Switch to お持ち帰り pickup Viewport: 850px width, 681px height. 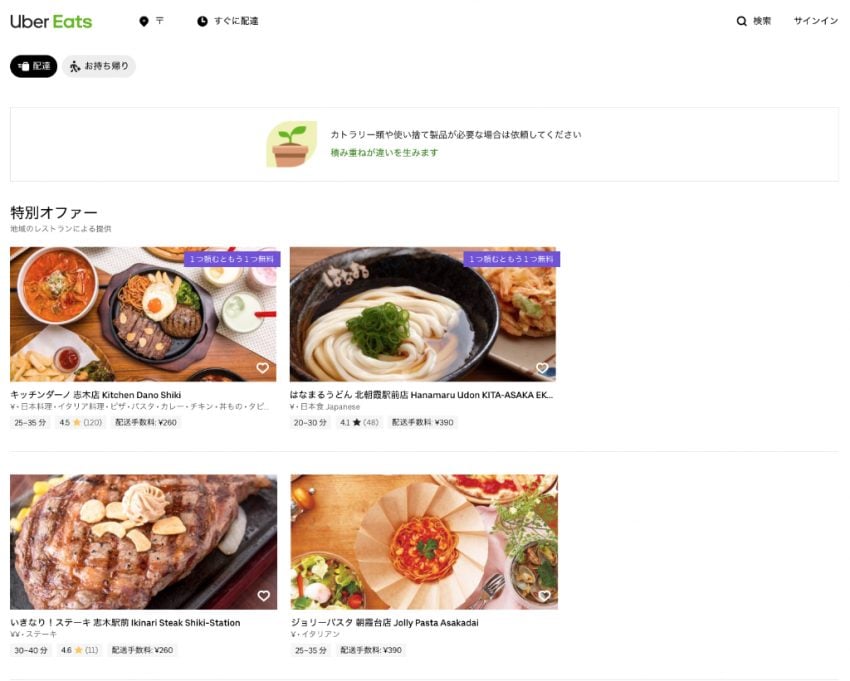[x=99, y=66]
